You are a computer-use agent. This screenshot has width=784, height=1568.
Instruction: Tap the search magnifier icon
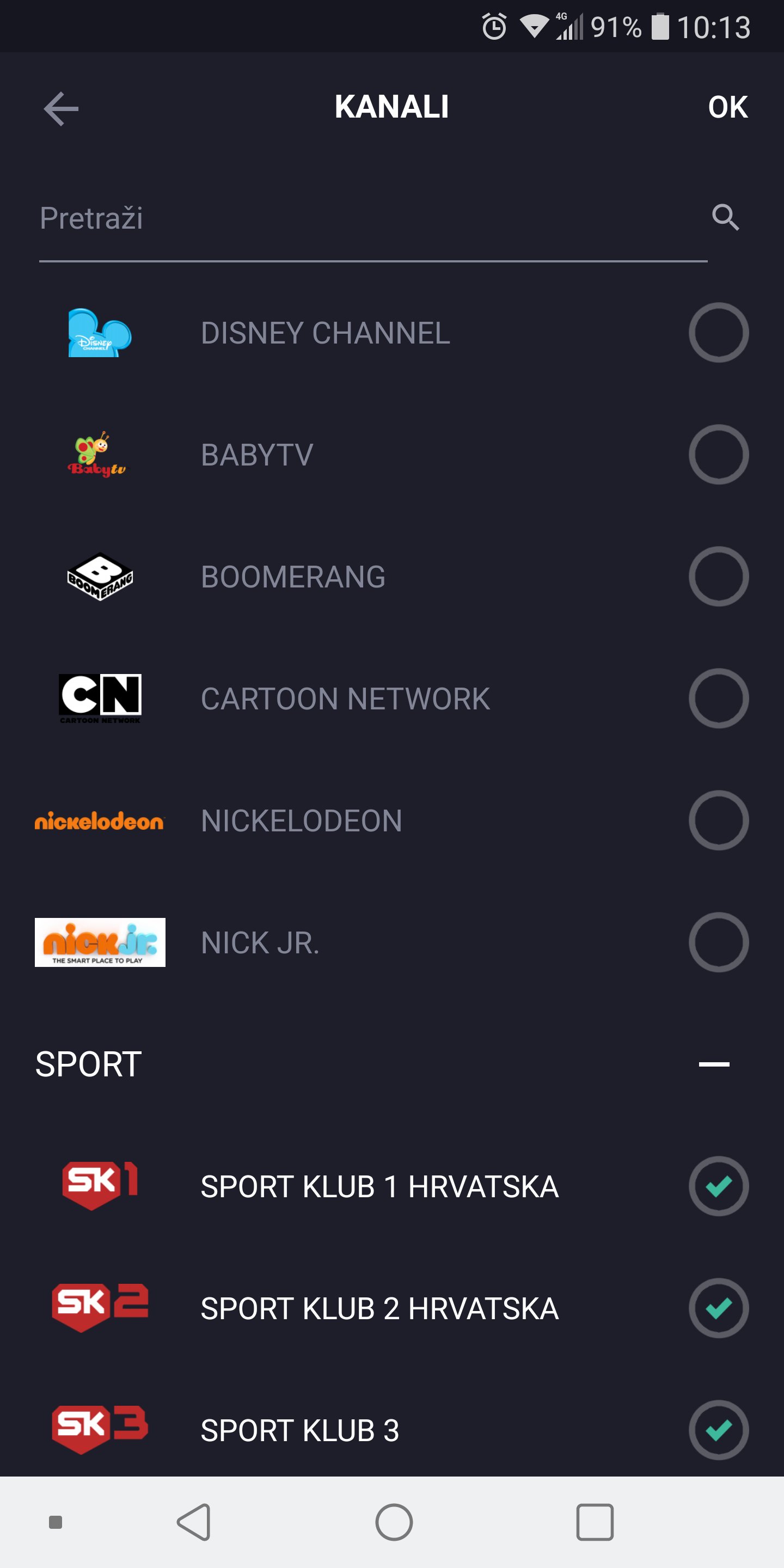726,217
